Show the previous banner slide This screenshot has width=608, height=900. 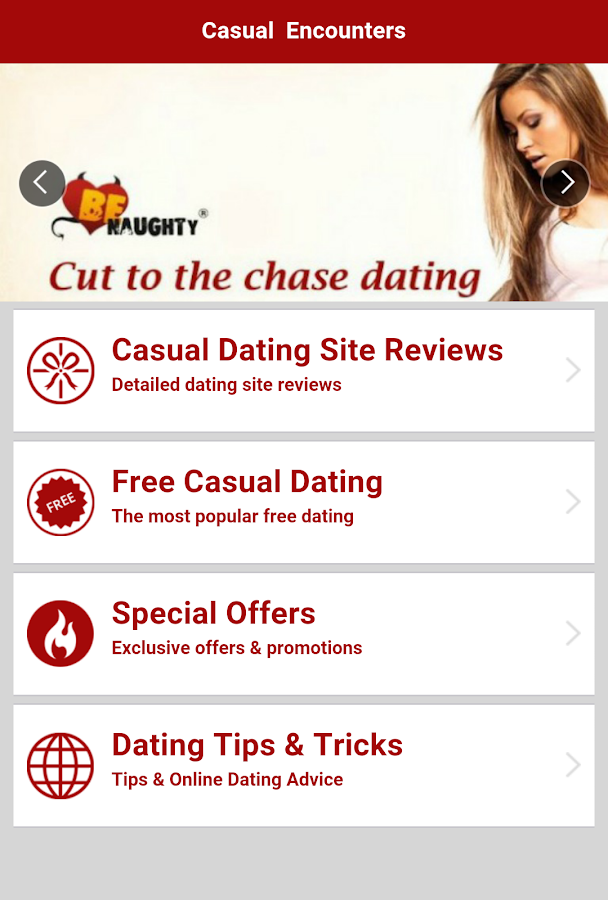pyautogui.click(x=42, y=184)
